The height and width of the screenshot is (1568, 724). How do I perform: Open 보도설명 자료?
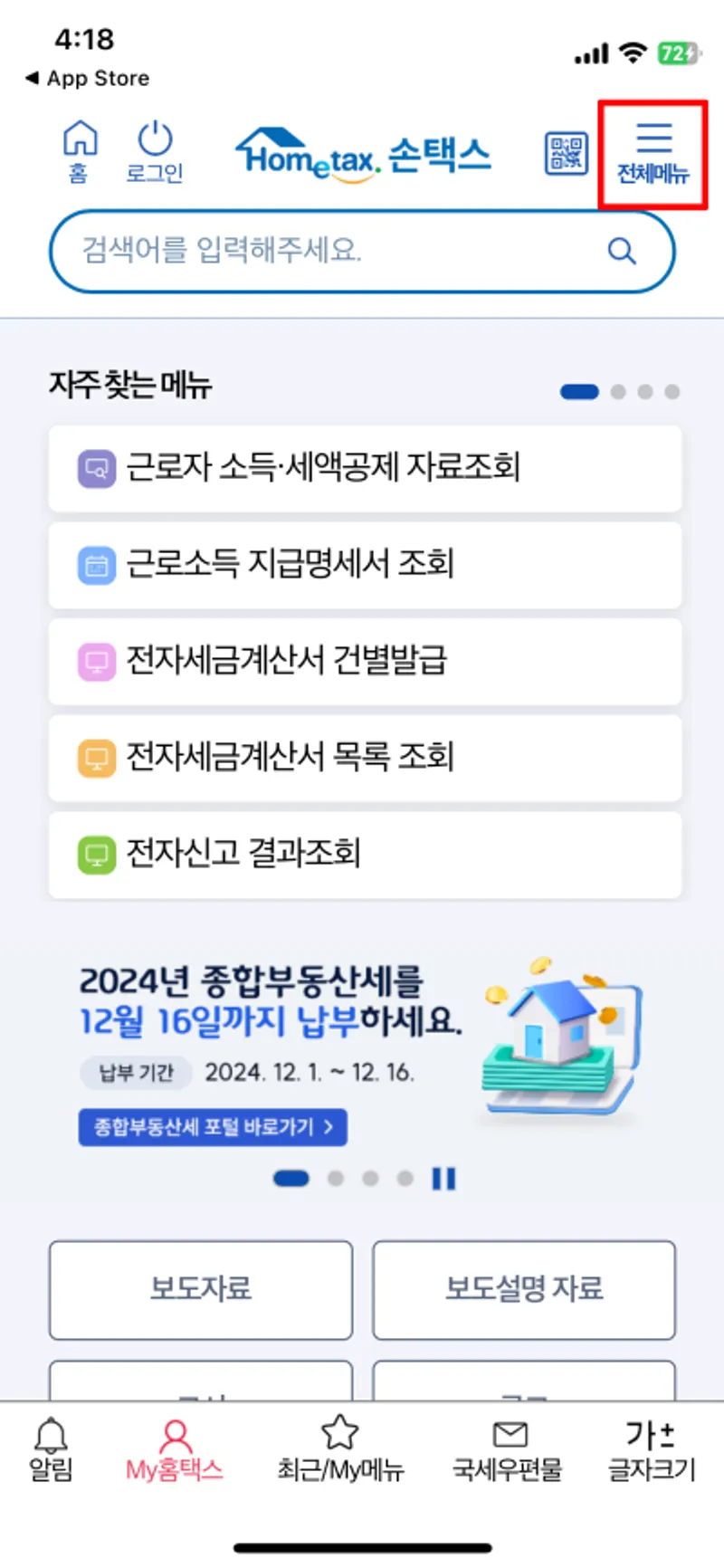[x=523, y=1289]
